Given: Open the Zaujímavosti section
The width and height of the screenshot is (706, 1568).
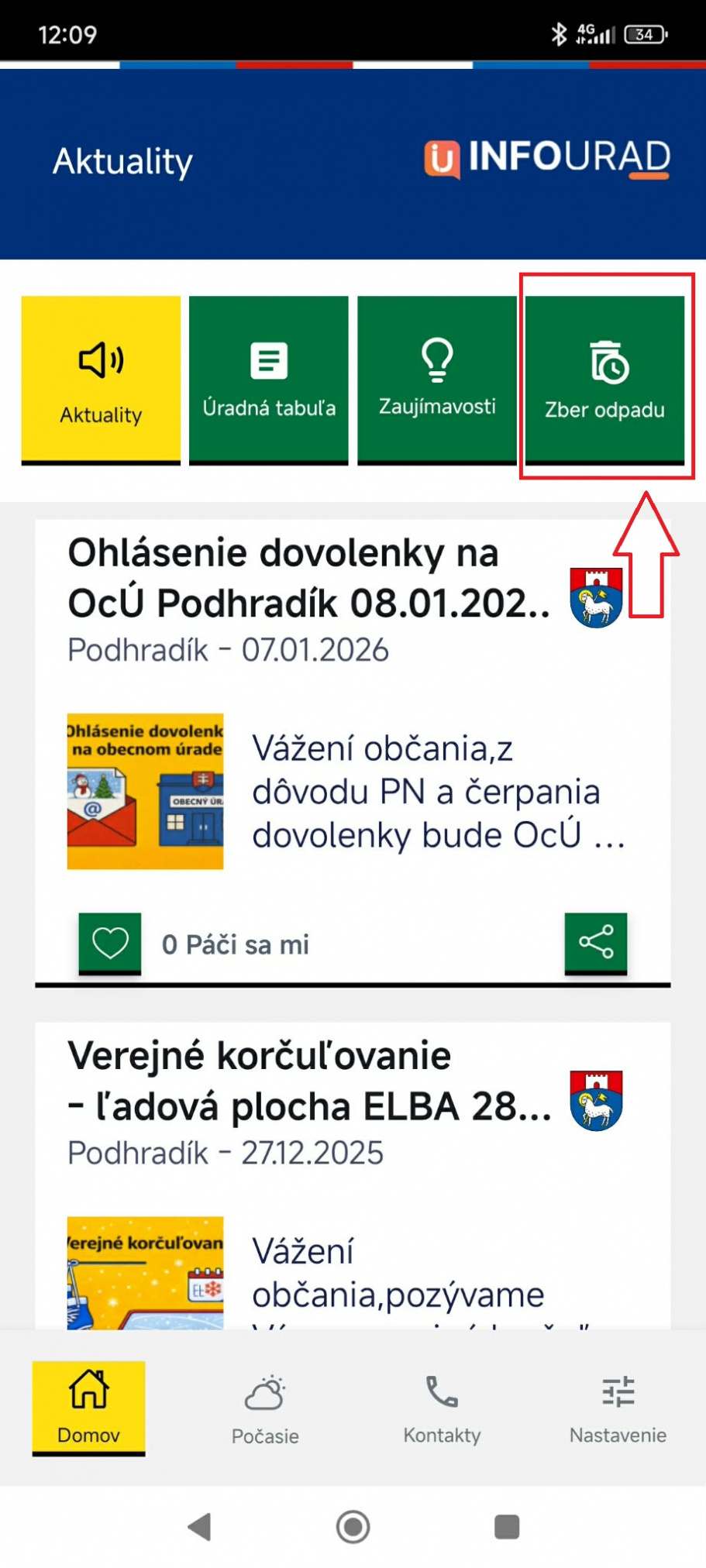Looking at the screenshot, I should coord(436,379).
